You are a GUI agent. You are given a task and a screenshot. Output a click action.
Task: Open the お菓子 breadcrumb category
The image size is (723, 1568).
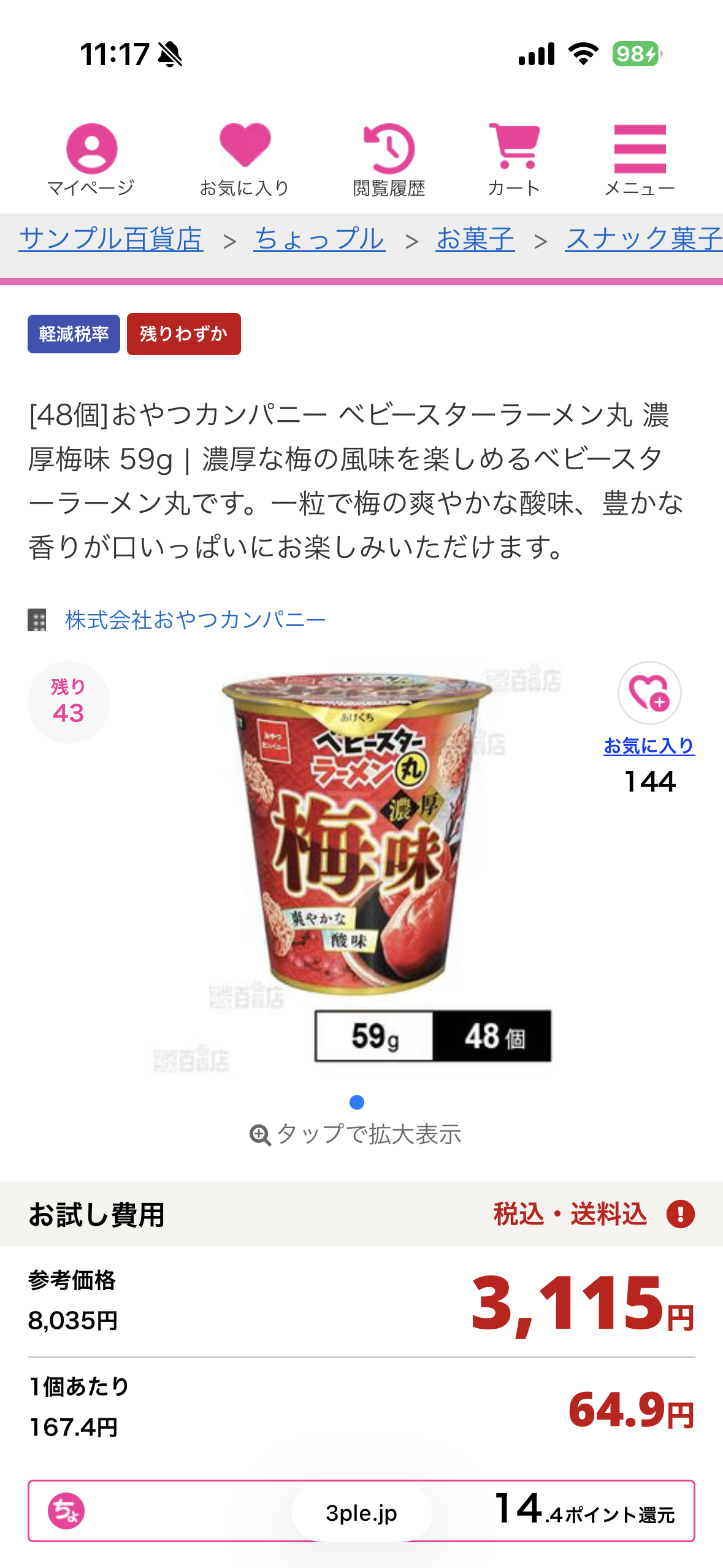coord(475,239)
